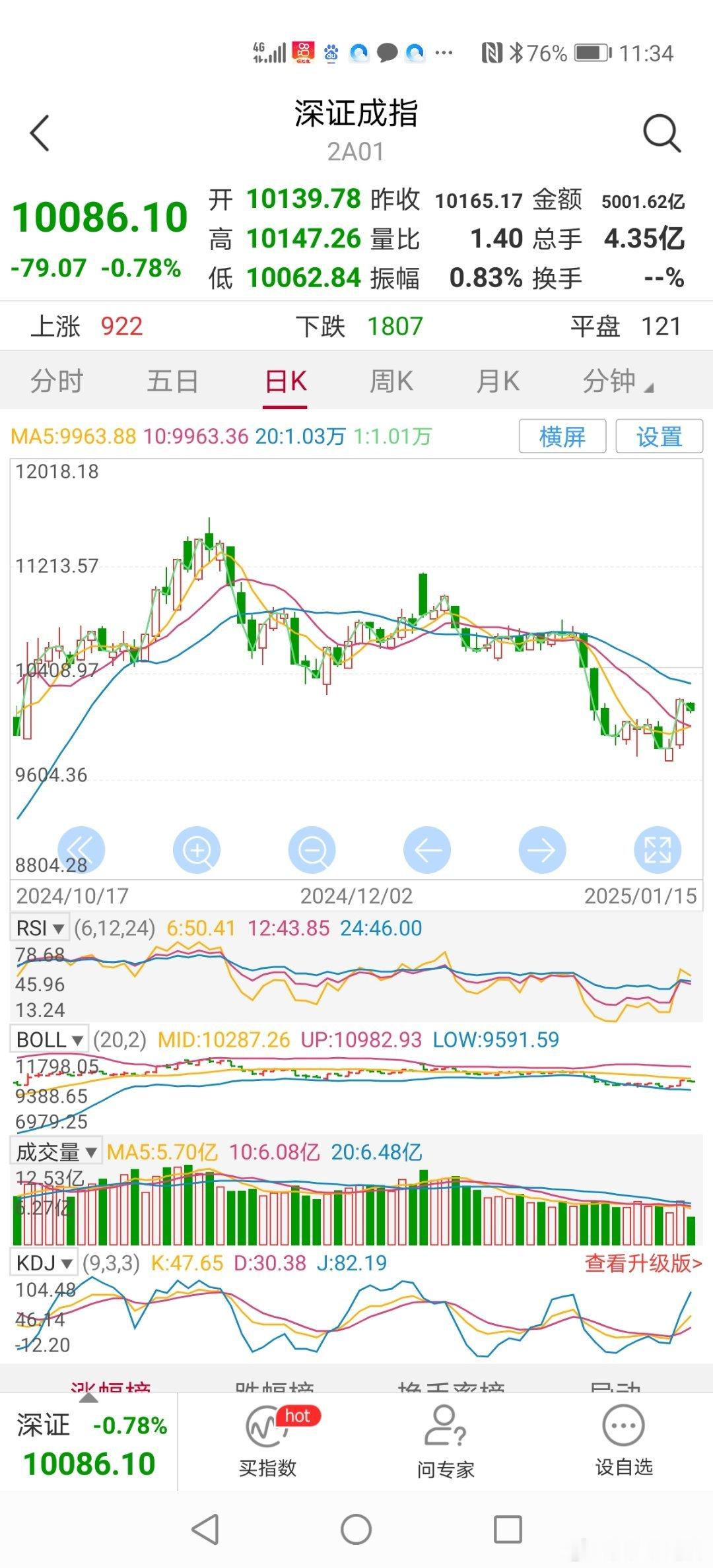713x1568 pixels.
Task: Go back using the top-left arrow
Action: click(x=40, y=133)
